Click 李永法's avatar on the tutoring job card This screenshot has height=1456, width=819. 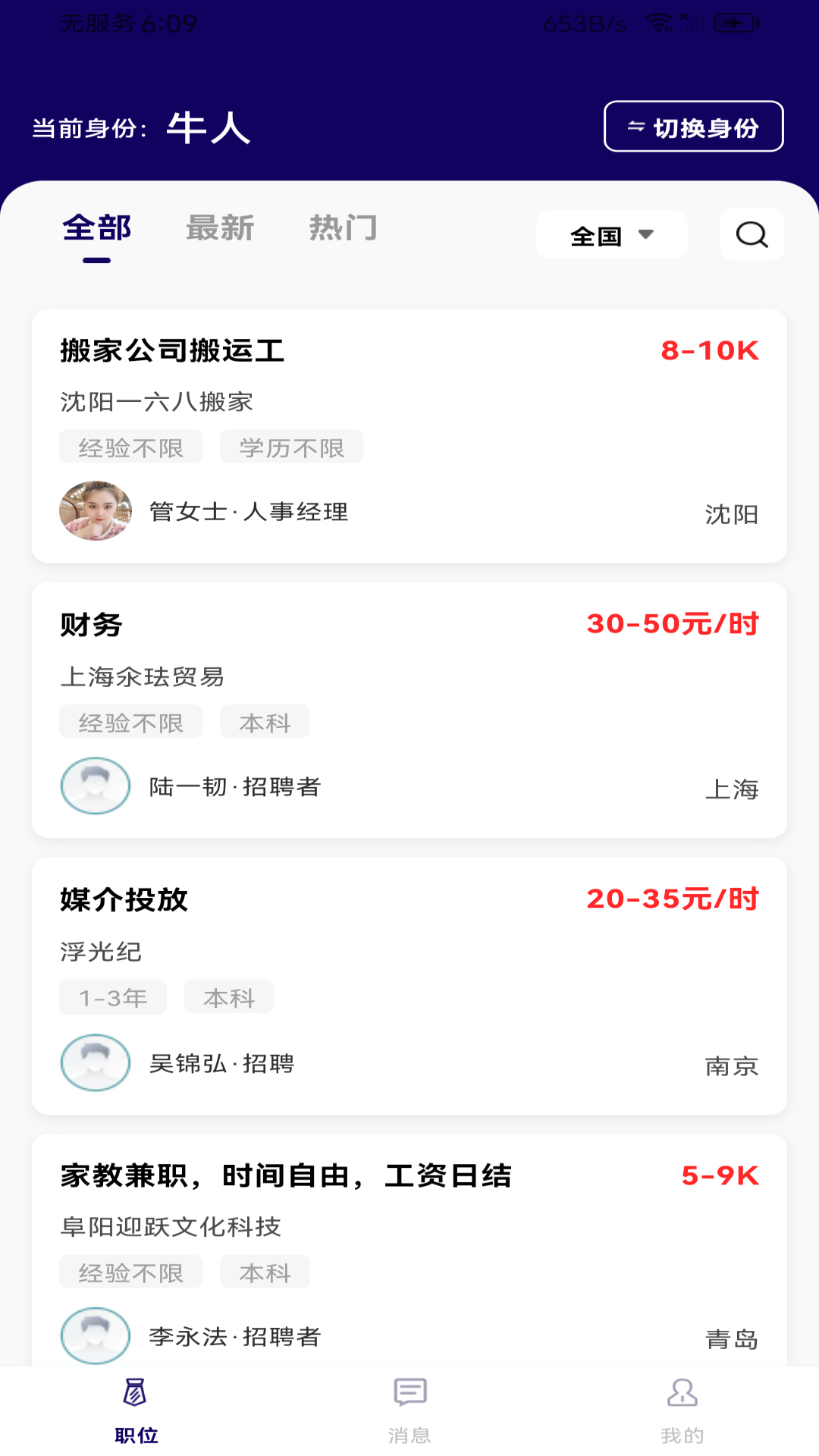[x=95, y=1337]
